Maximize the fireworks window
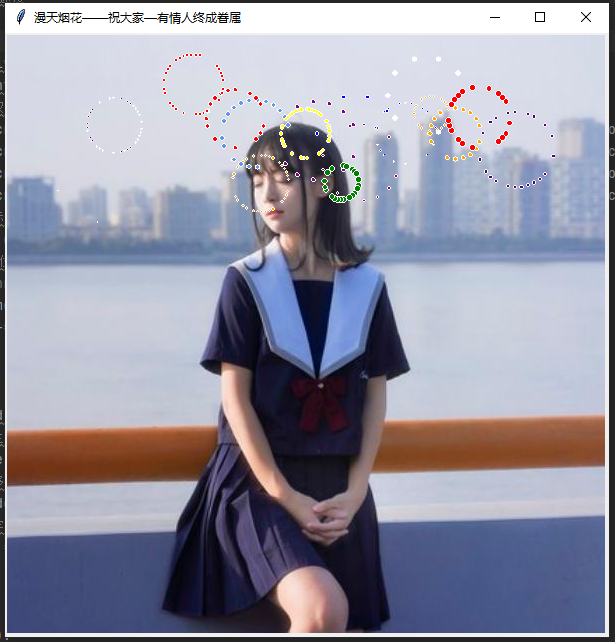This screenshot has height=642, width=615. 540,17
